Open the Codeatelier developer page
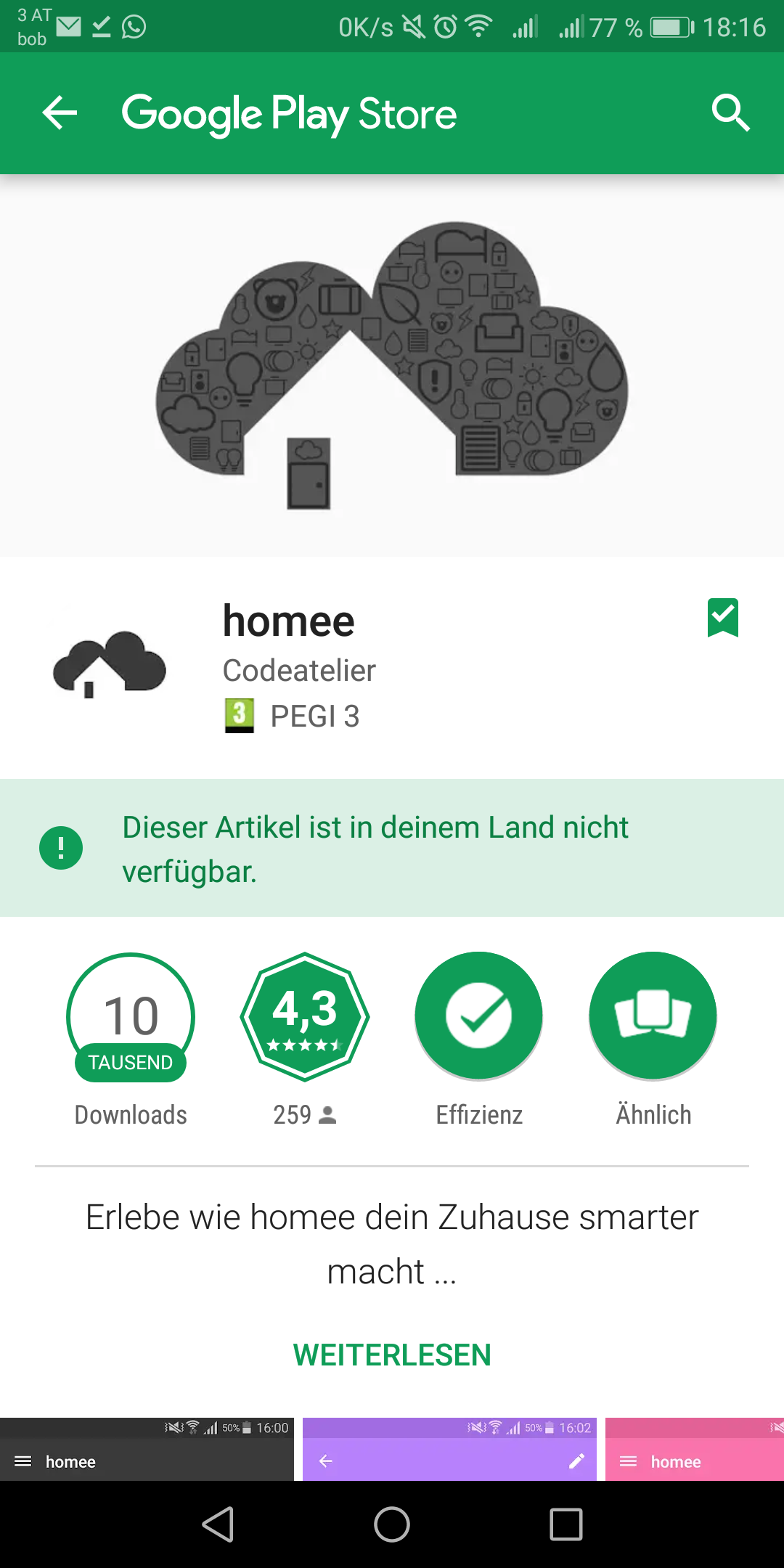Image resolution: width=784 pixels, height=1568 pixels. (x=299, y=670)
